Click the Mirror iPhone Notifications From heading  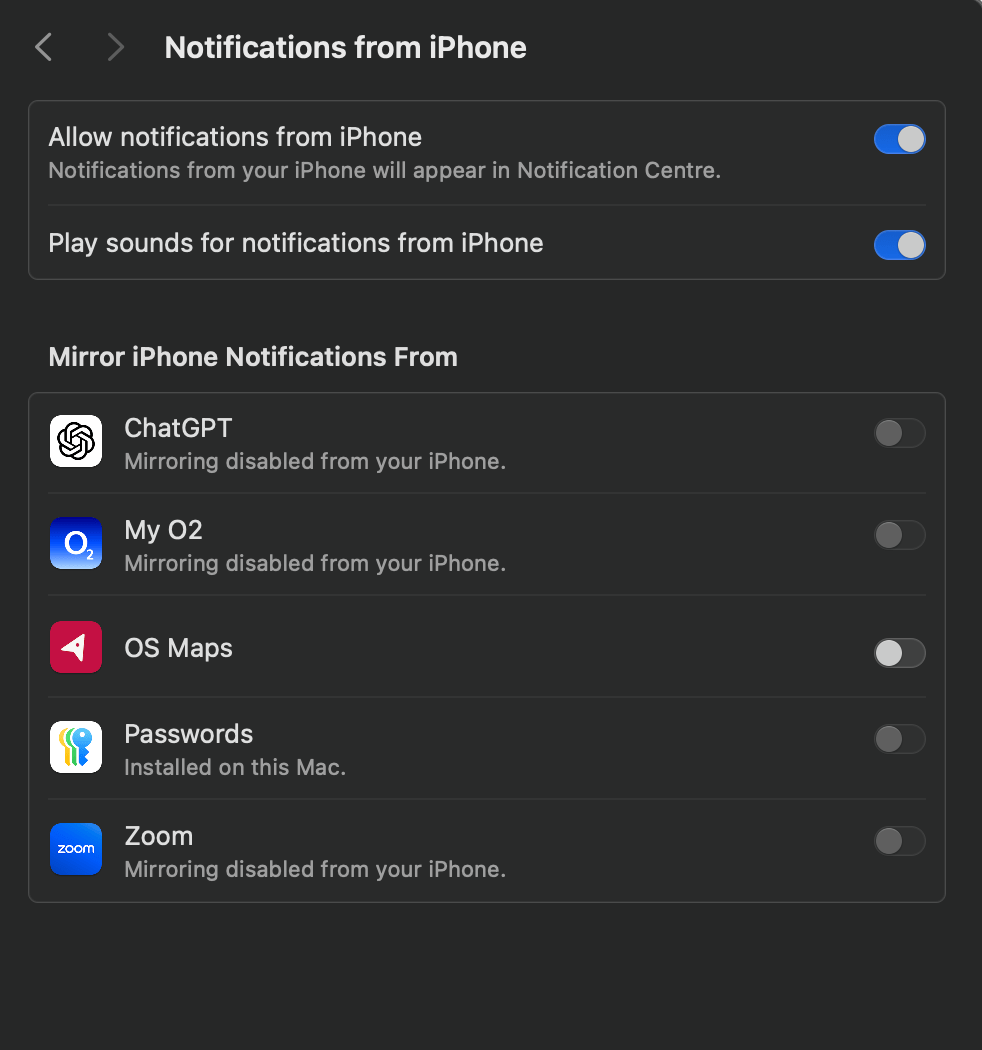252,356
